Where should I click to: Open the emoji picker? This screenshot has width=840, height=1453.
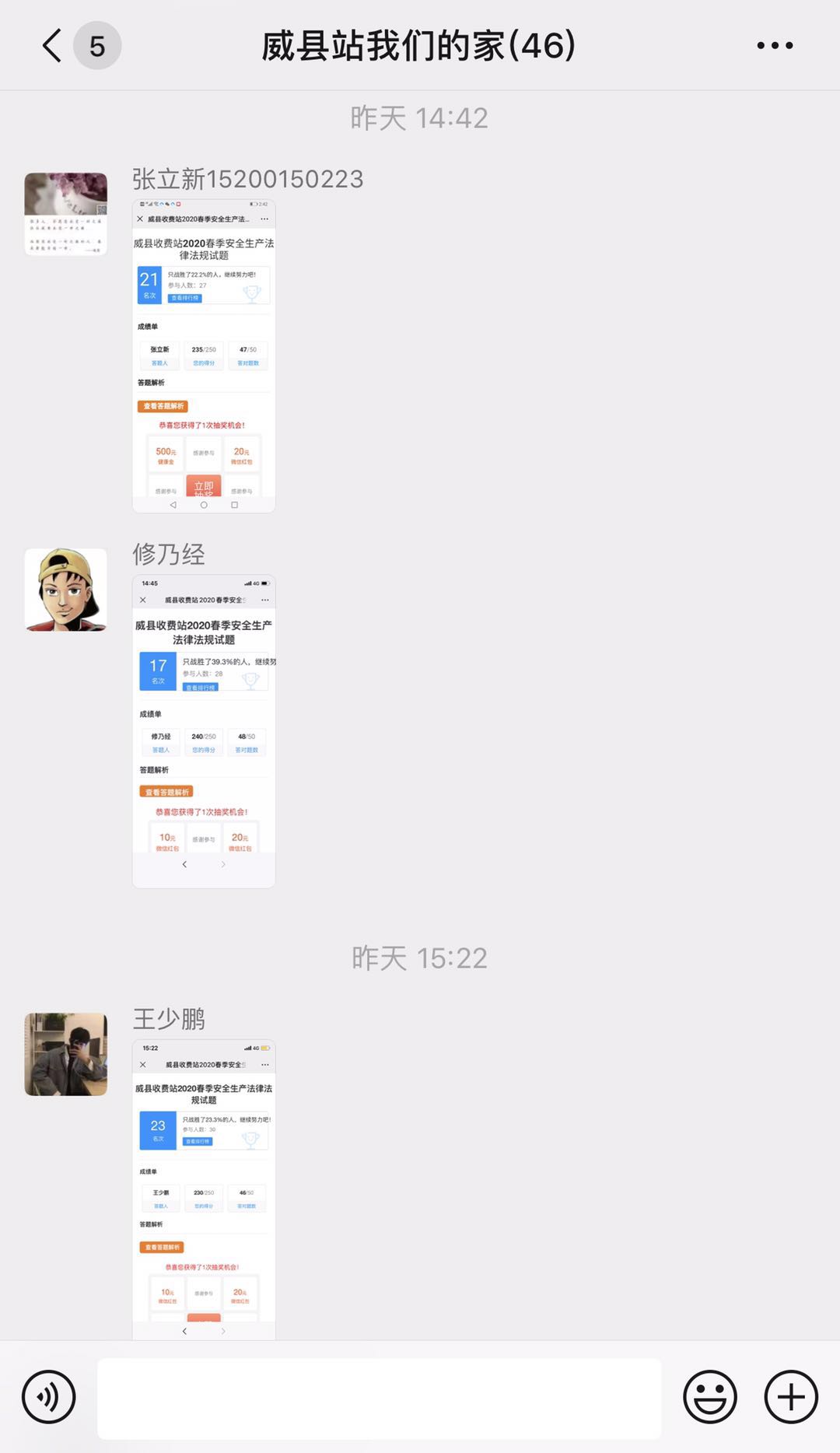[709, 1397]
